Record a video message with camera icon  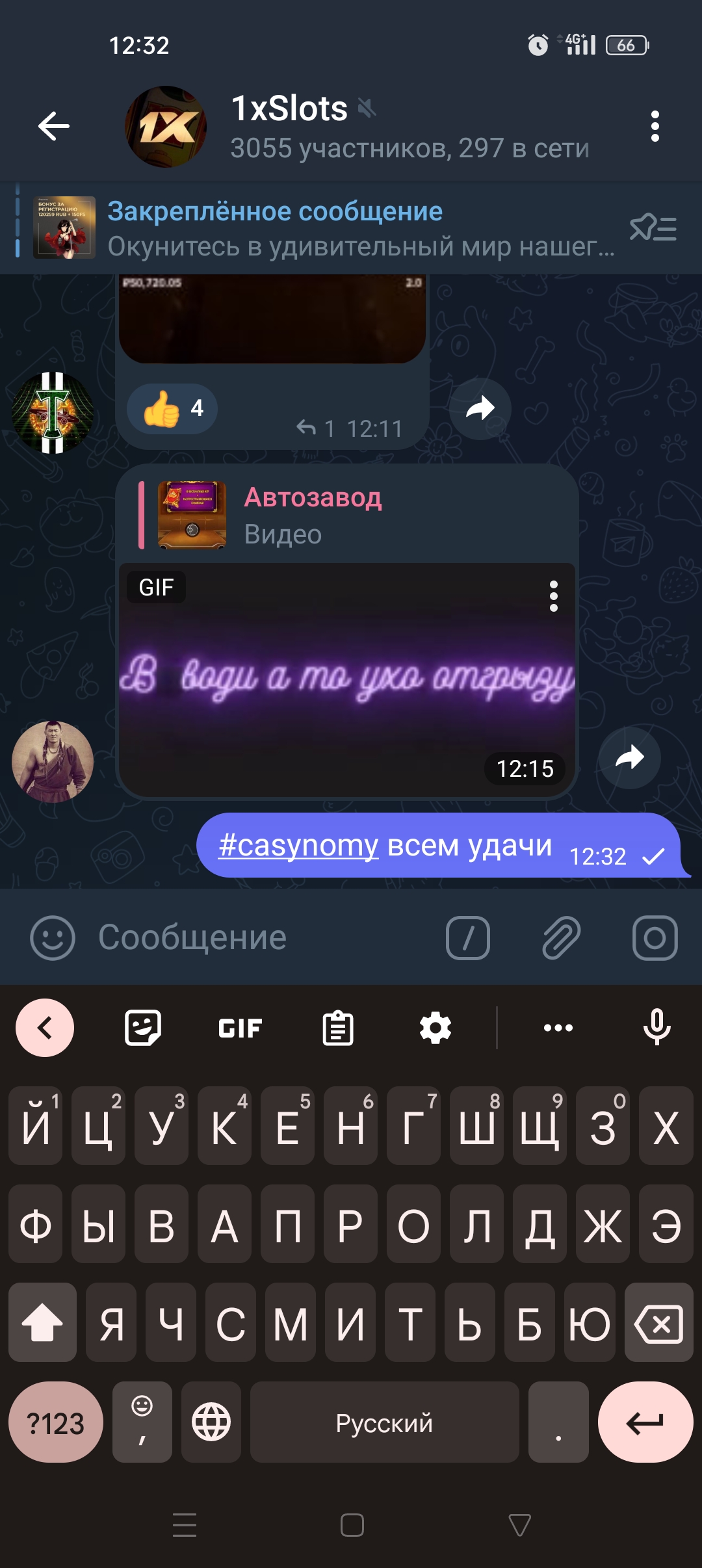655,938
